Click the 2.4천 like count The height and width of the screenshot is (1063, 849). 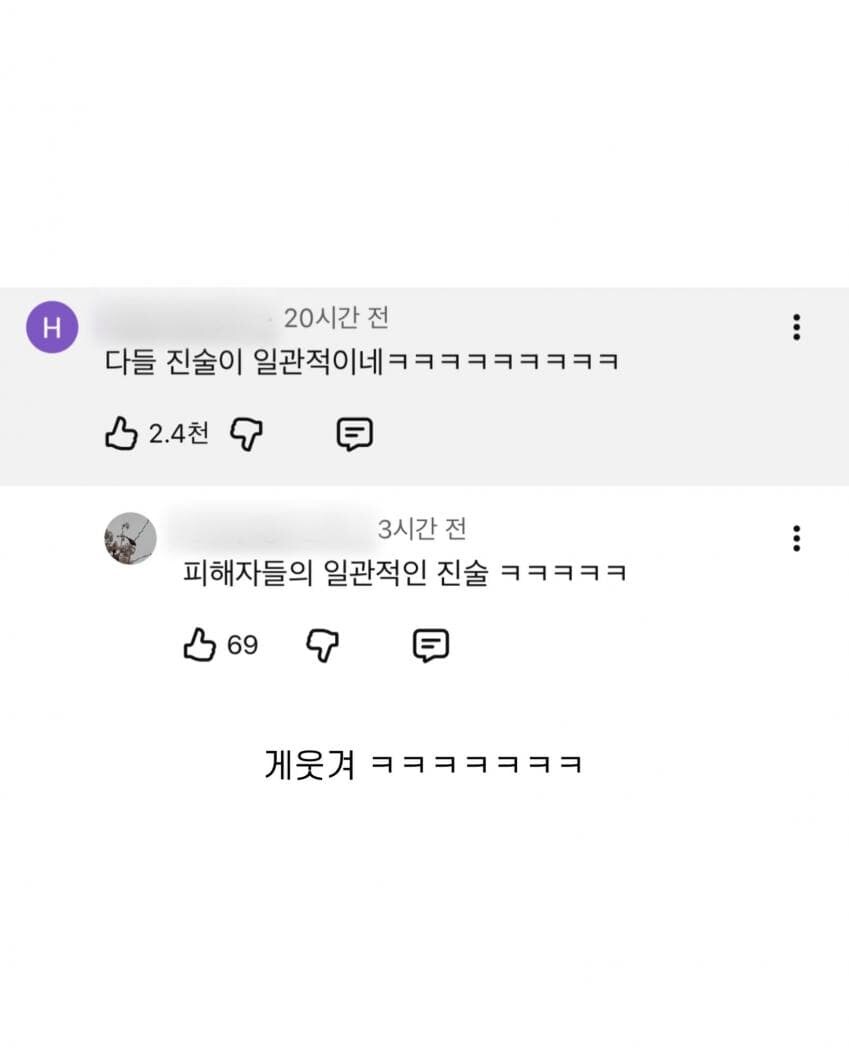tap(181, 432)
